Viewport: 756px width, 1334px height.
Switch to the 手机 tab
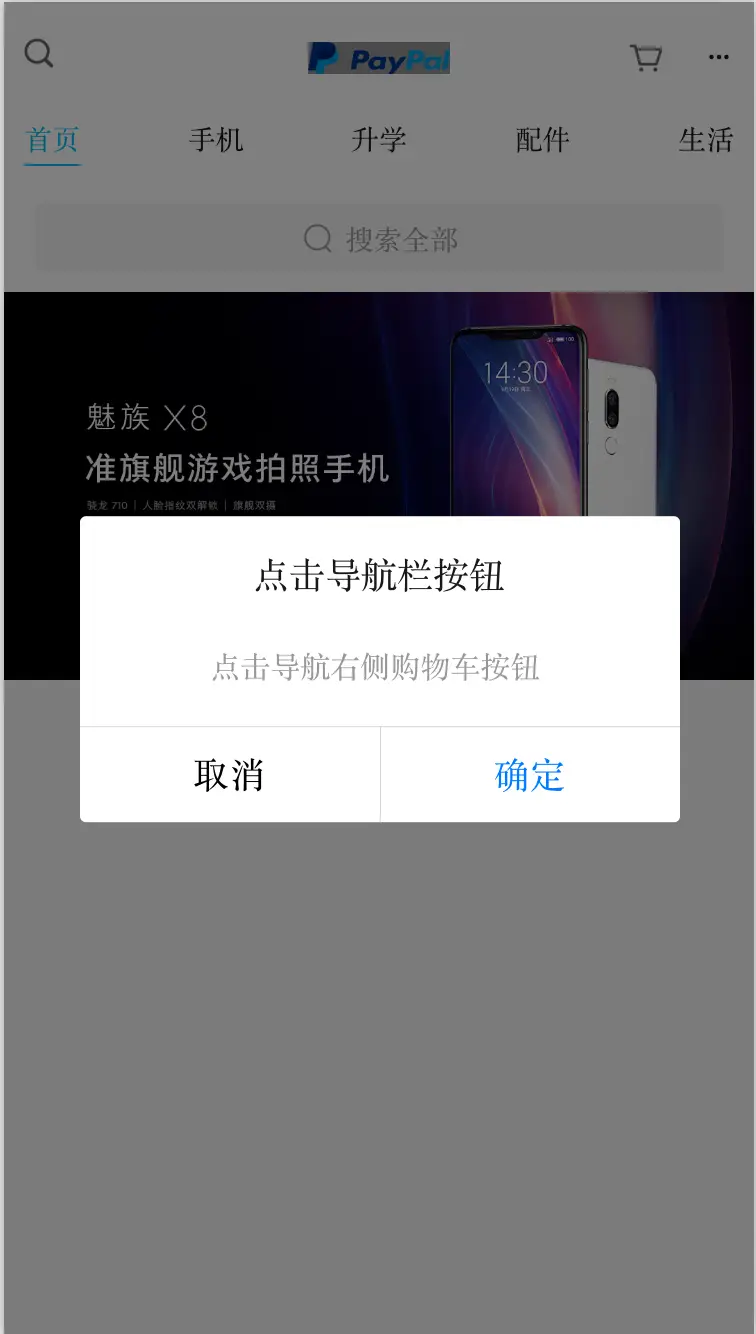(x=215, y=140)
